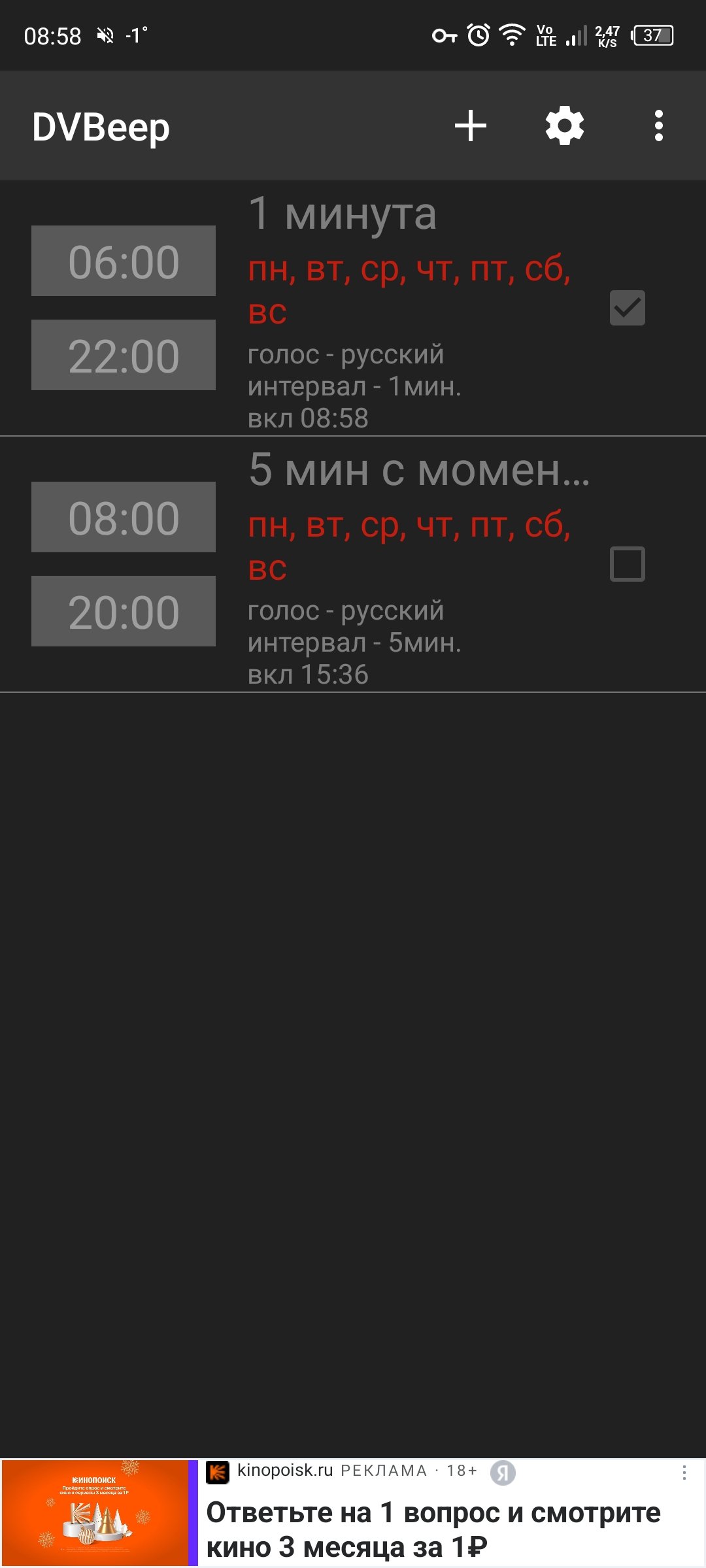Tap the plus icon to add a timer
706x1568 pixels.
point(471,125)
